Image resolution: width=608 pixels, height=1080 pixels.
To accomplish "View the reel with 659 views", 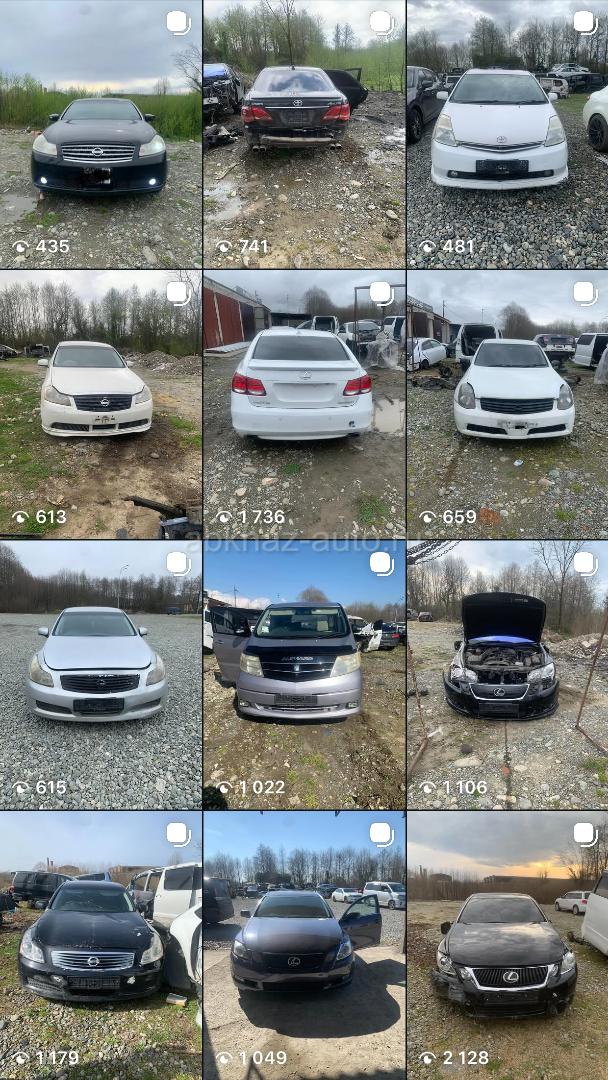I will click(x=507, y=405).
